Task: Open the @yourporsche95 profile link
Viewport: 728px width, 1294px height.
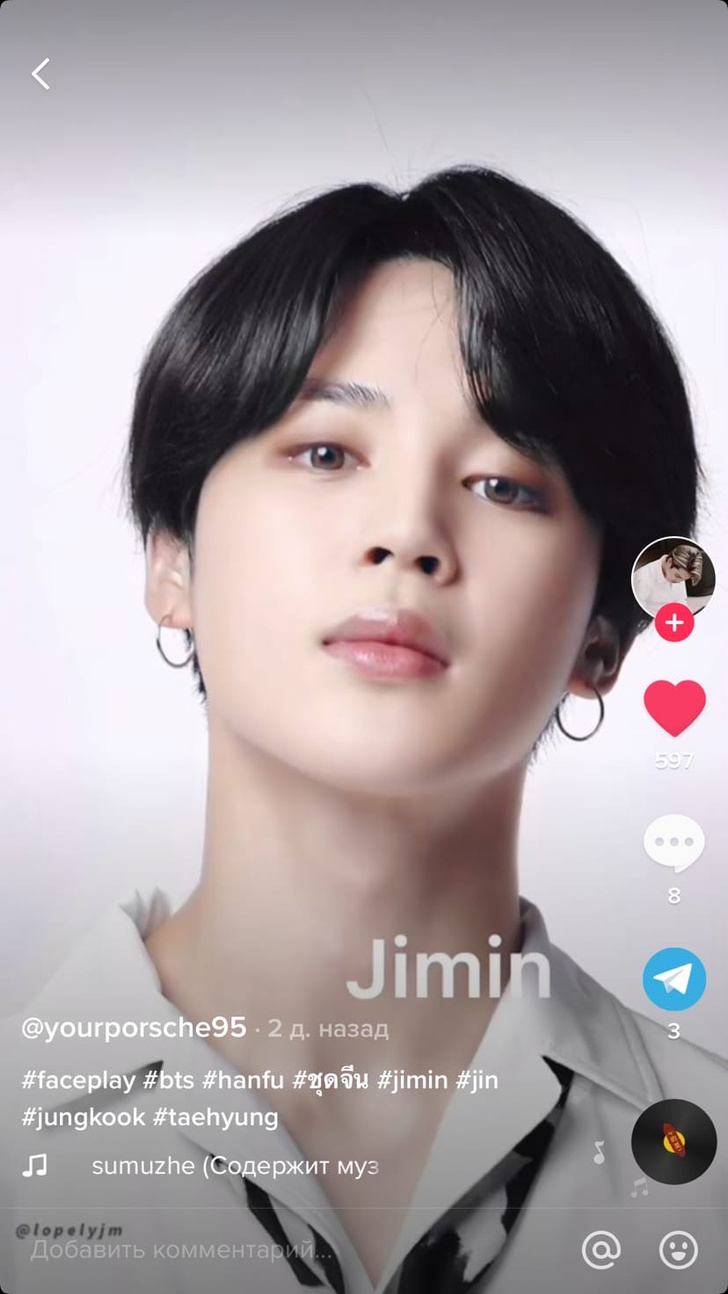Action: 134,1028
